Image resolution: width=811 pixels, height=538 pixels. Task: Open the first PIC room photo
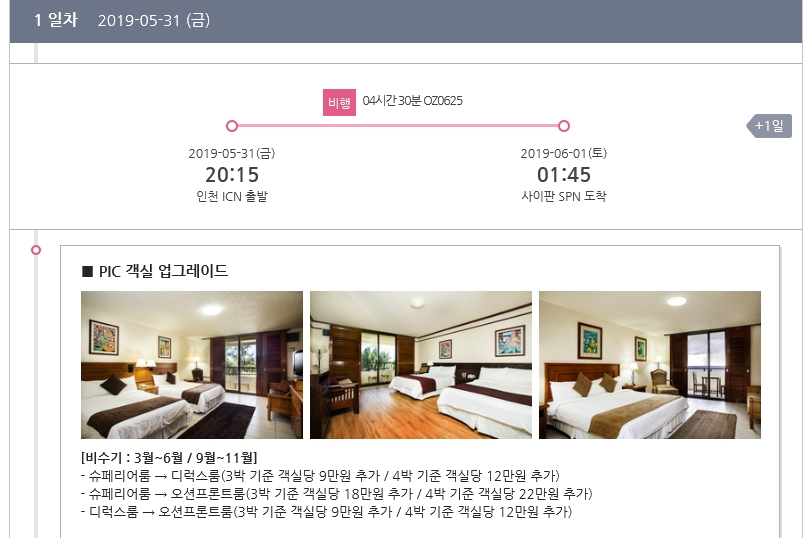click(x=191, y=365)
